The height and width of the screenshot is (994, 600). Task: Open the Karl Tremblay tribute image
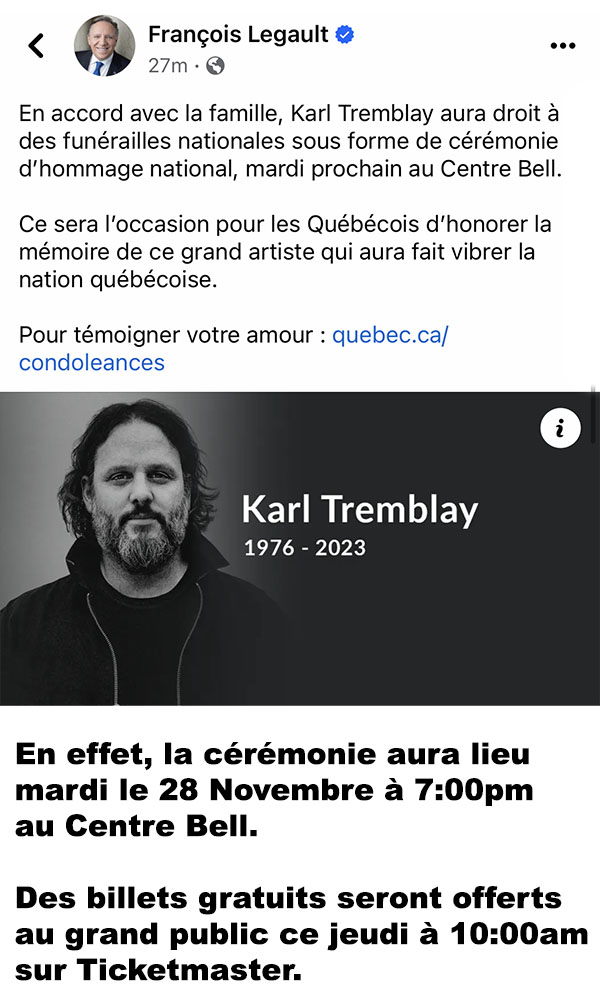tap(299, 548)
